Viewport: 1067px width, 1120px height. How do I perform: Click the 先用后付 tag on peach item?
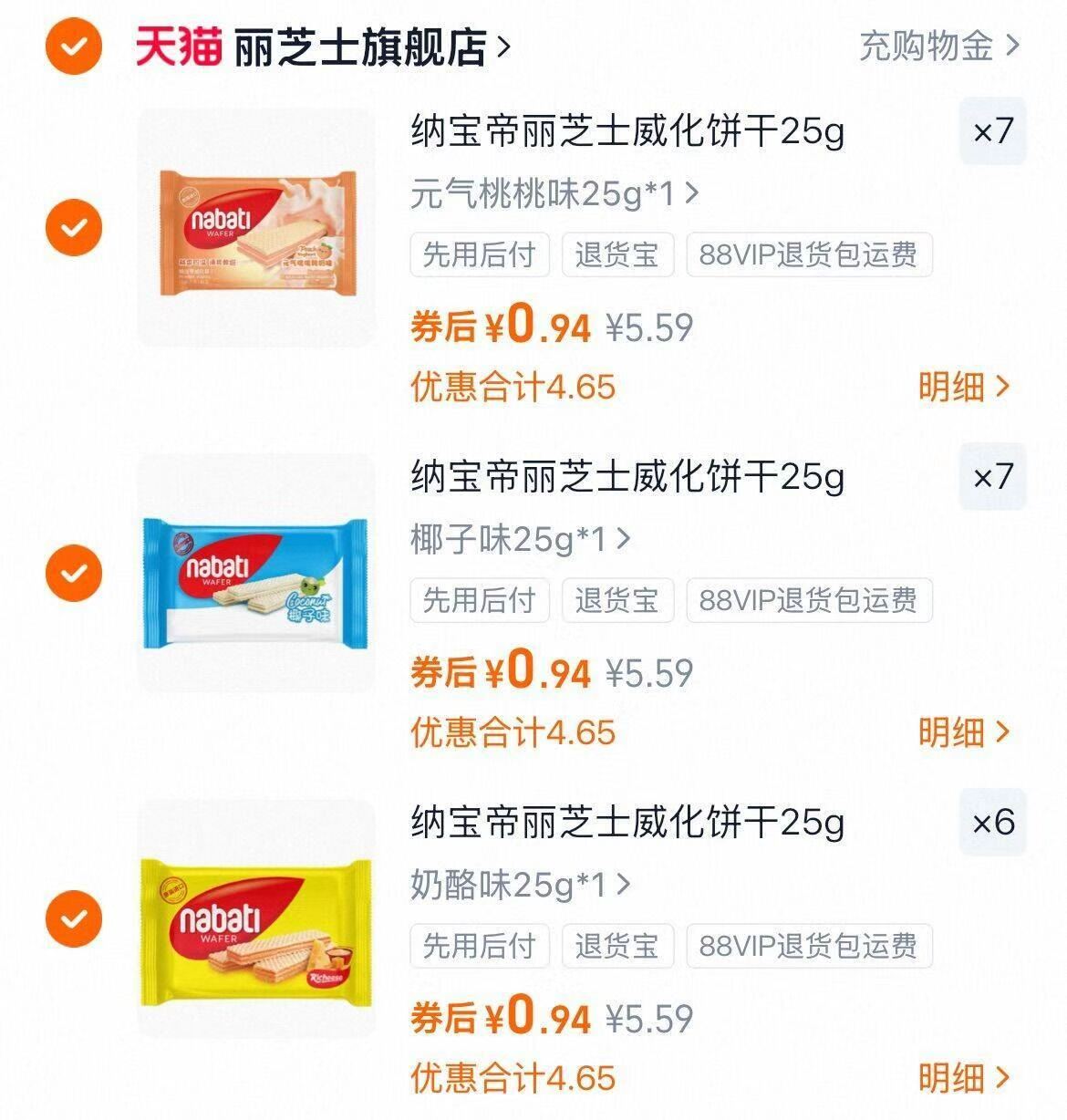point(478,255)
